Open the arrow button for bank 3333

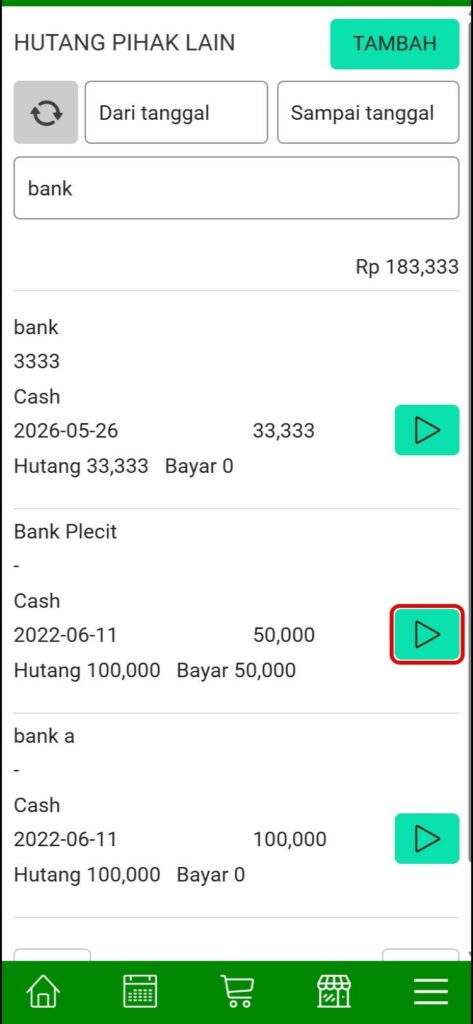click(427, 430)
